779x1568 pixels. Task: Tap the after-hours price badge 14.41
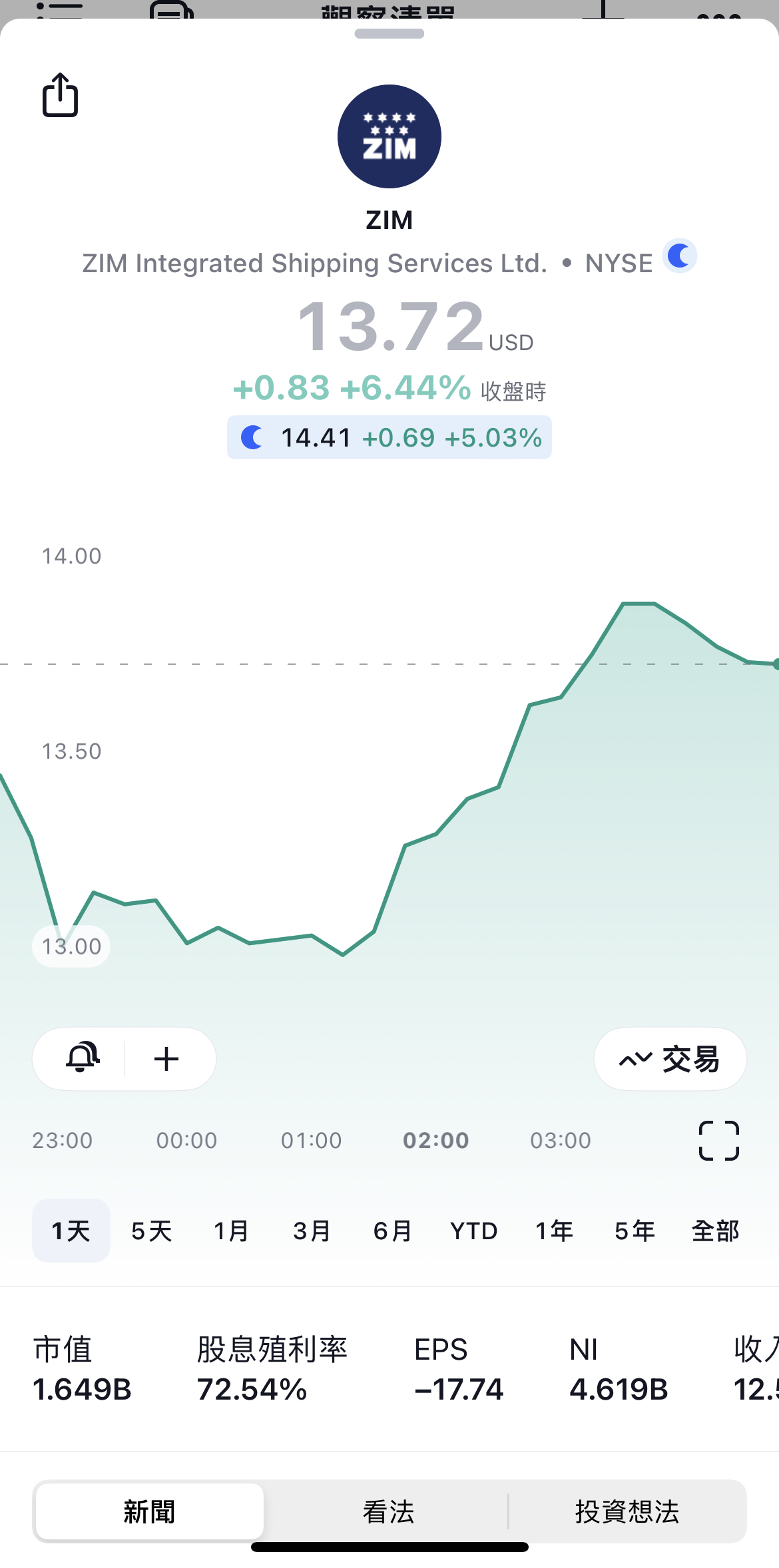(x=389, y=437)
